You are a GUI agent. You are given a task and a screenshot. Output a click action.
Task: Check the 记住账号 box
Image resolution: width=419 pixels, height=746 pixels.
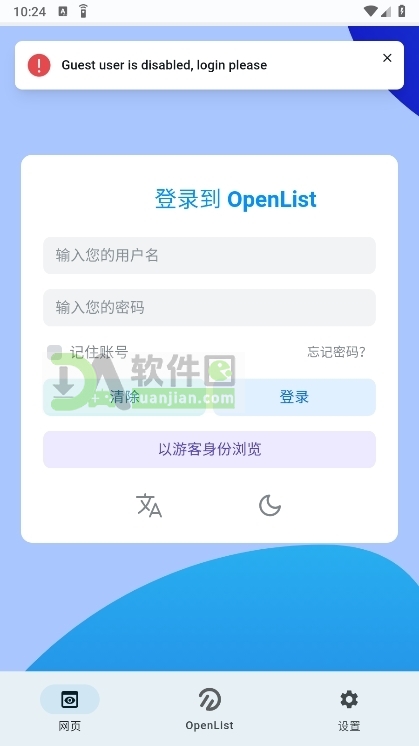pos(54,353)
